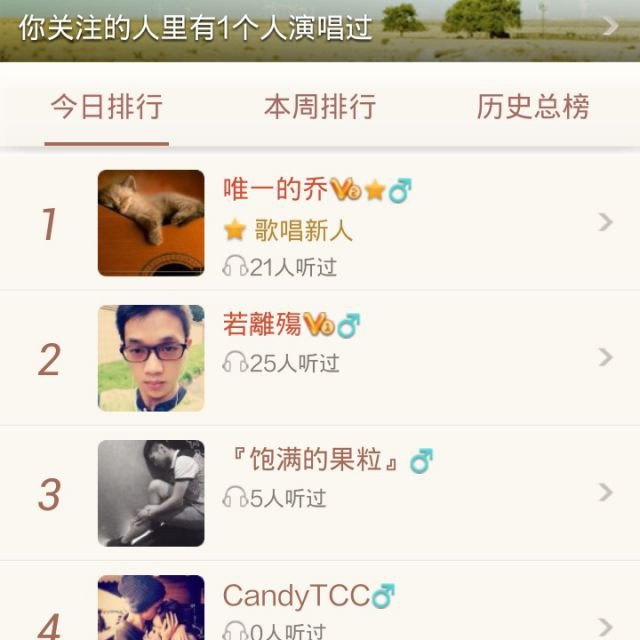Screen dimensions: 640x640
Task: Switch to the 历史总榜 tab
Action: (532, 107)
